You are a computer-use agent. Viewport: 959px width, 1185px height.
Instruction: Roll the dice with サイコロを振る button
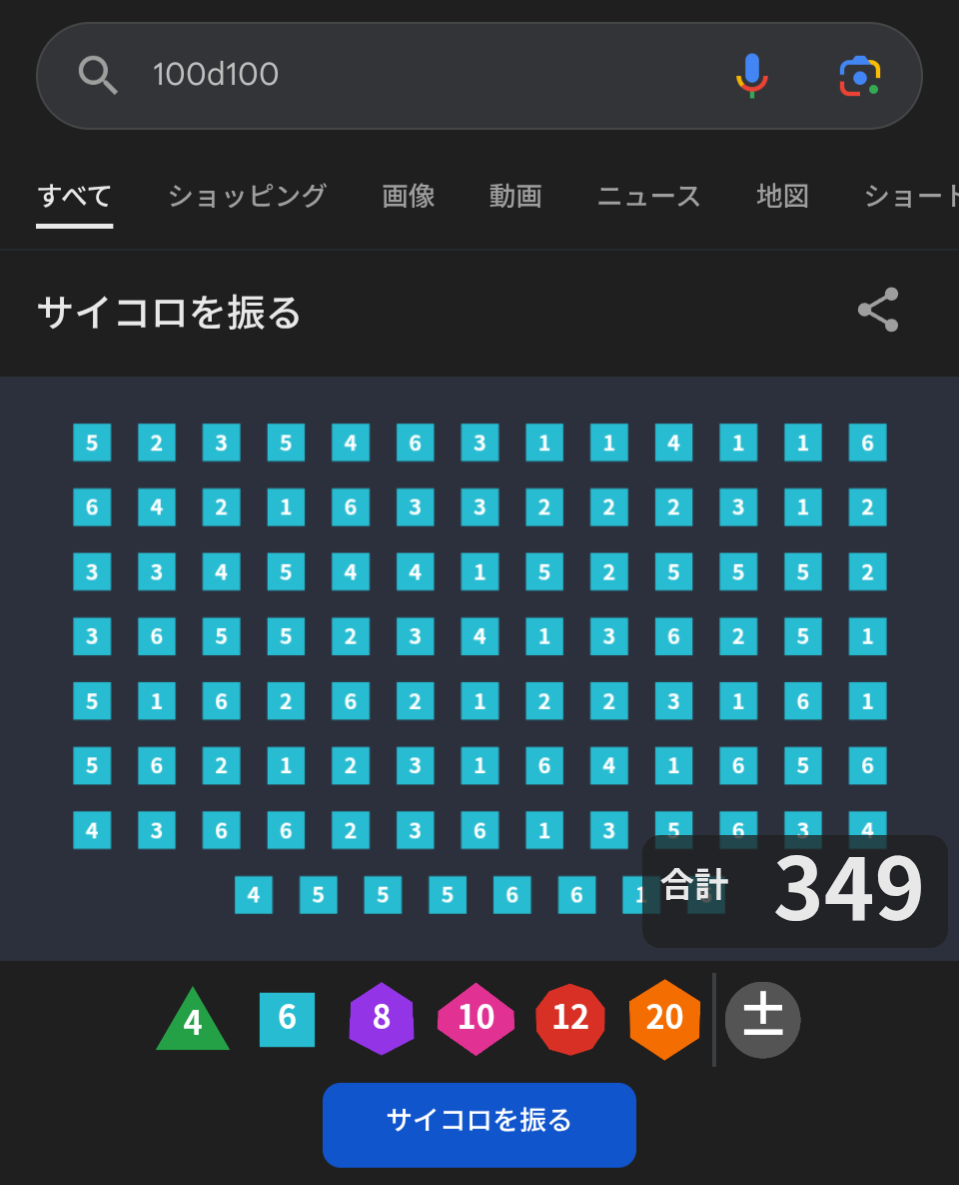[x=479, y=1124]
